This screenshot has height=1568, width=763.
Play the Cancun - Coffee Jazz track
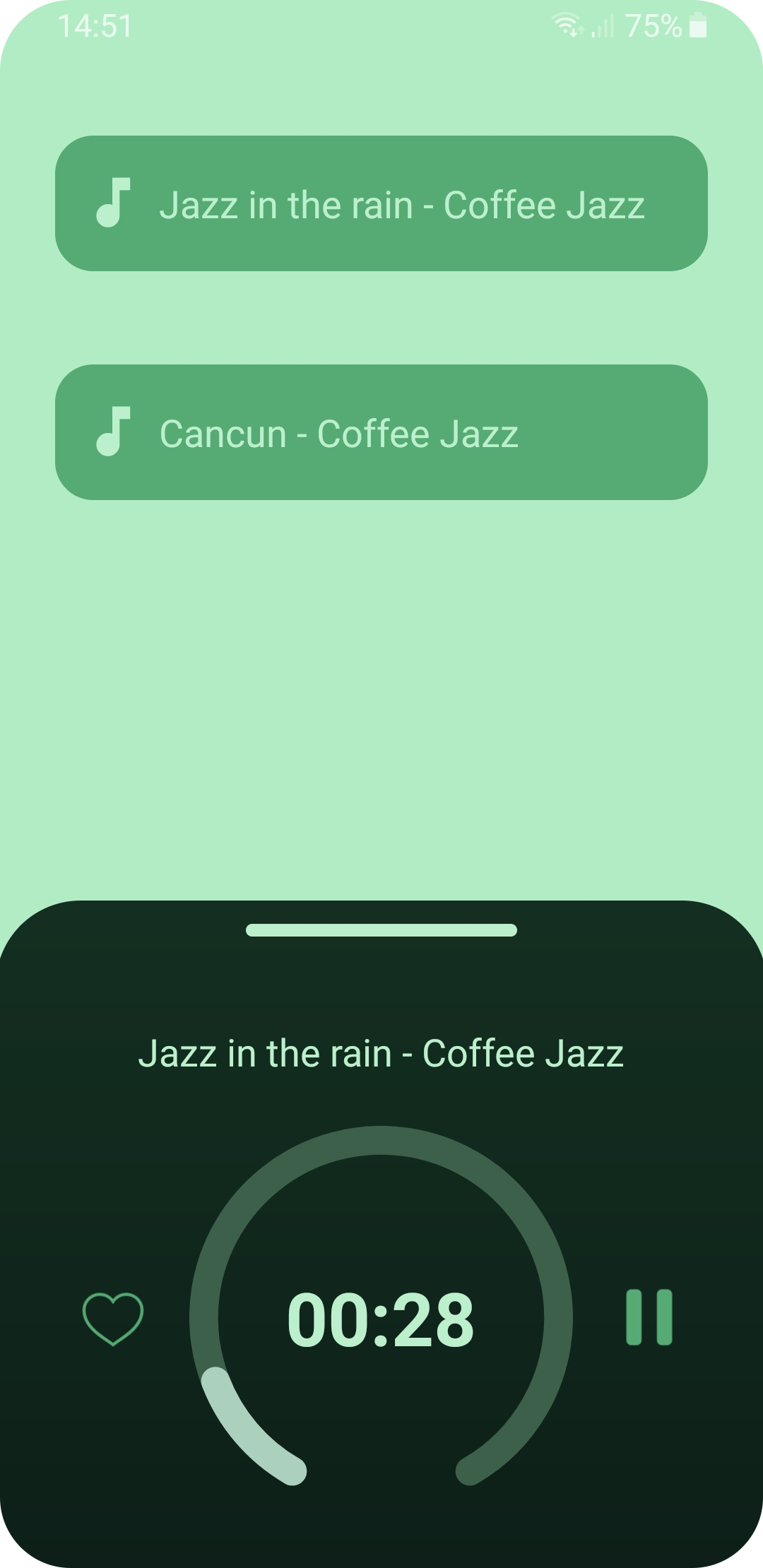pos(381,432)
